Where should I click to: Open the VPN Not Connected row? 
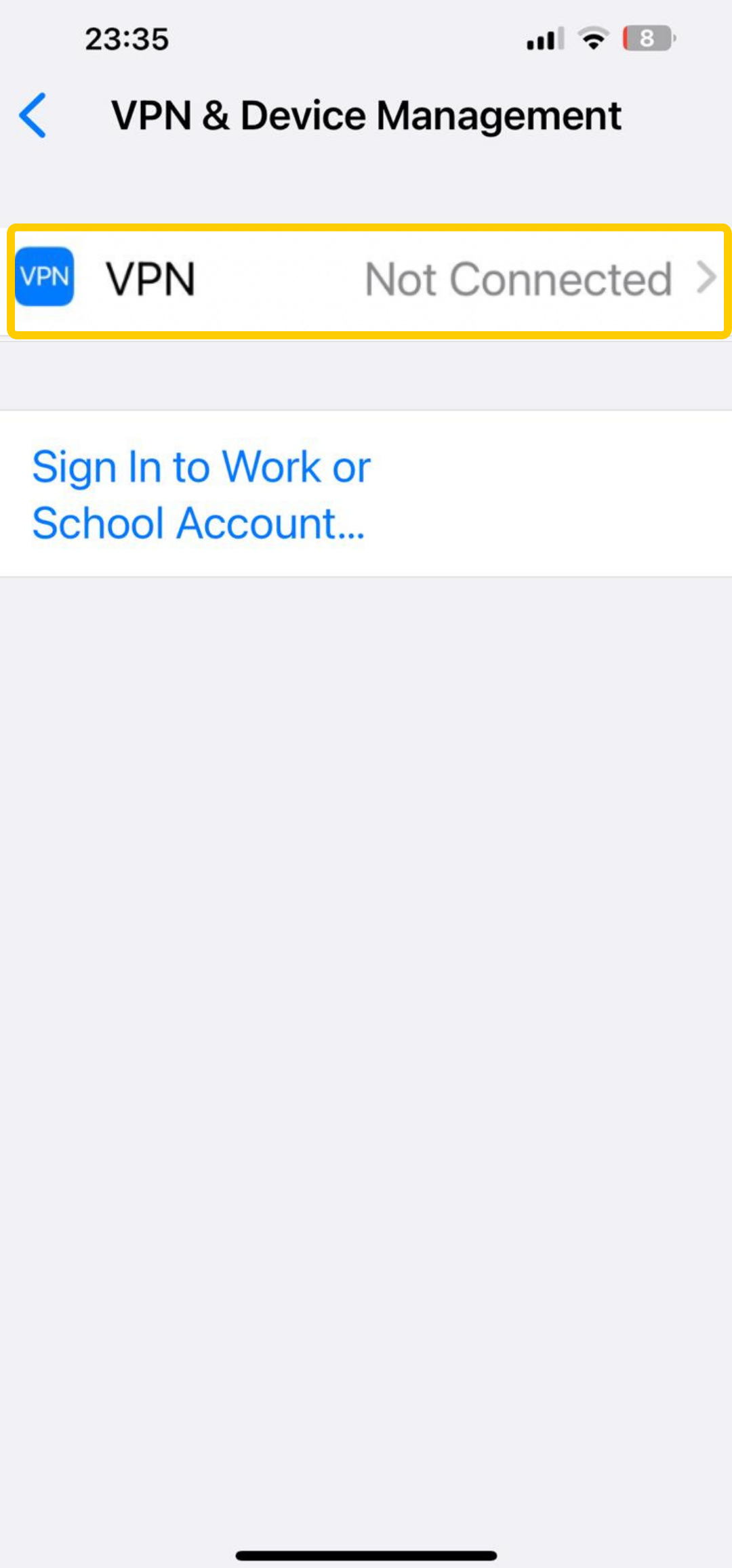point(366,280)
